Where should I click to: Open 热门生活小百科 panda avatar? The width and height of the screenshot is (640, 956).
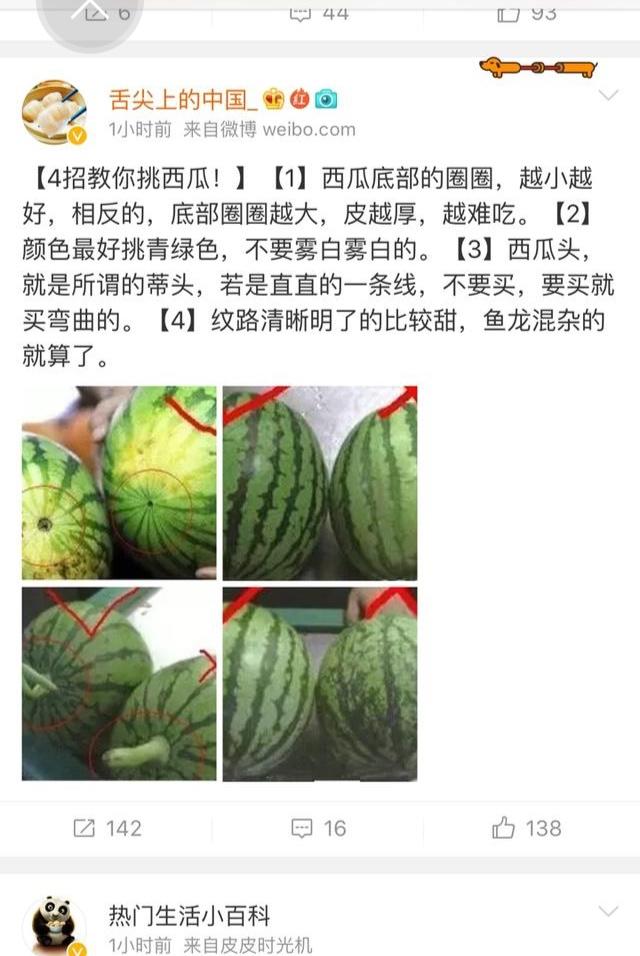[x=54, y=926]
